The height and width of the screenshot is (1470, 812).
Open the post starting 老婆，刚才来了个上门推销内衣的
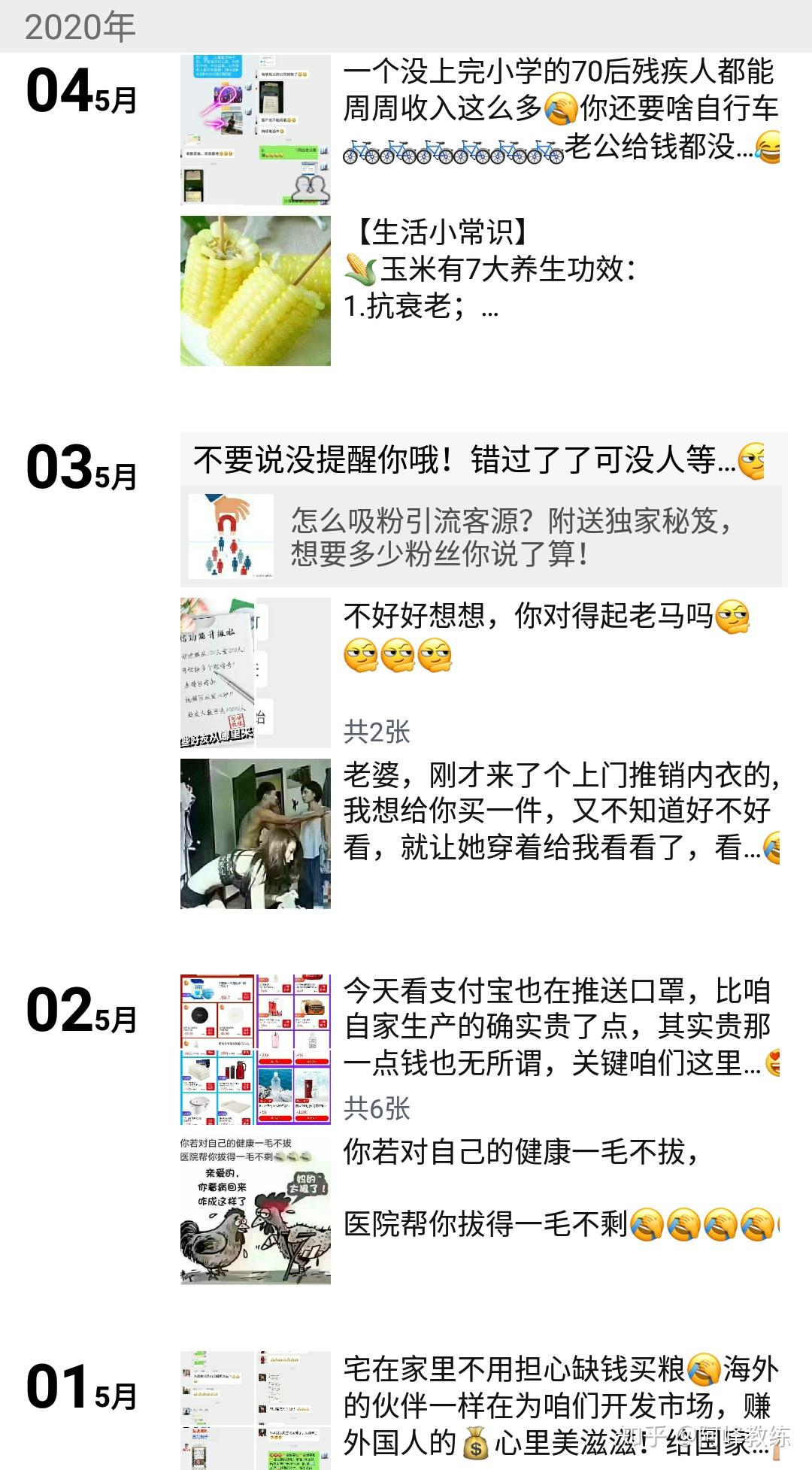pyautogui.click(x=559, y=811)
